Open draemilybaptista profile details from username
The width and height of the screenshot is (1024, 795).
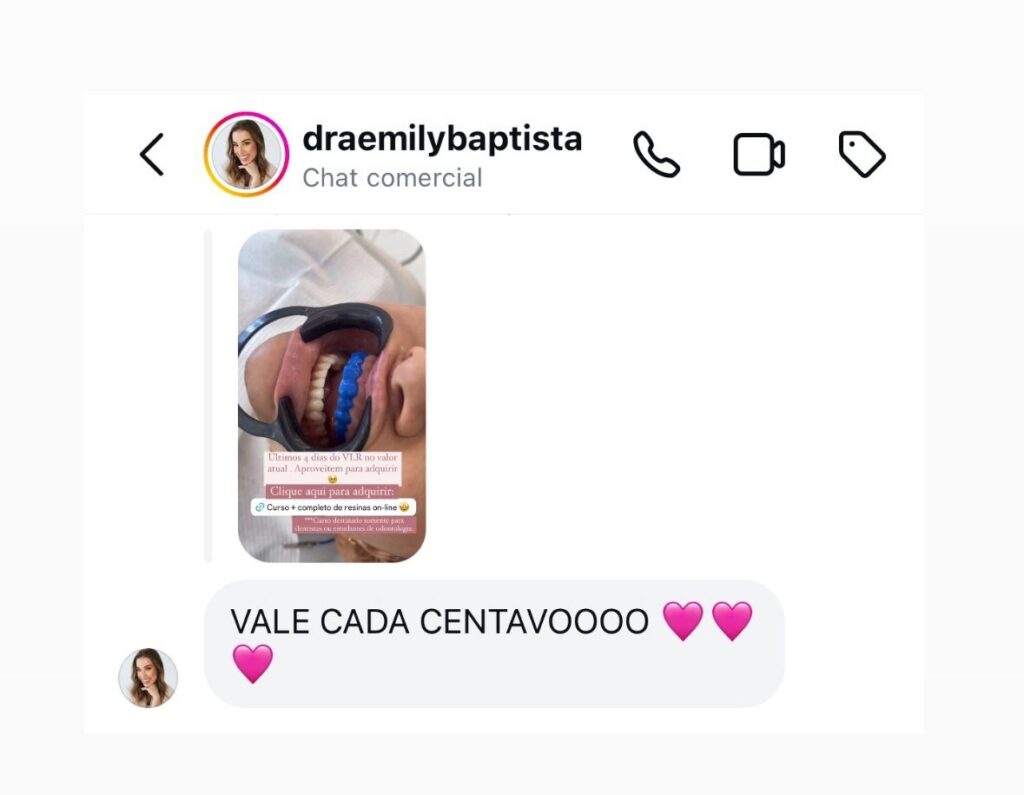(442, 138)
